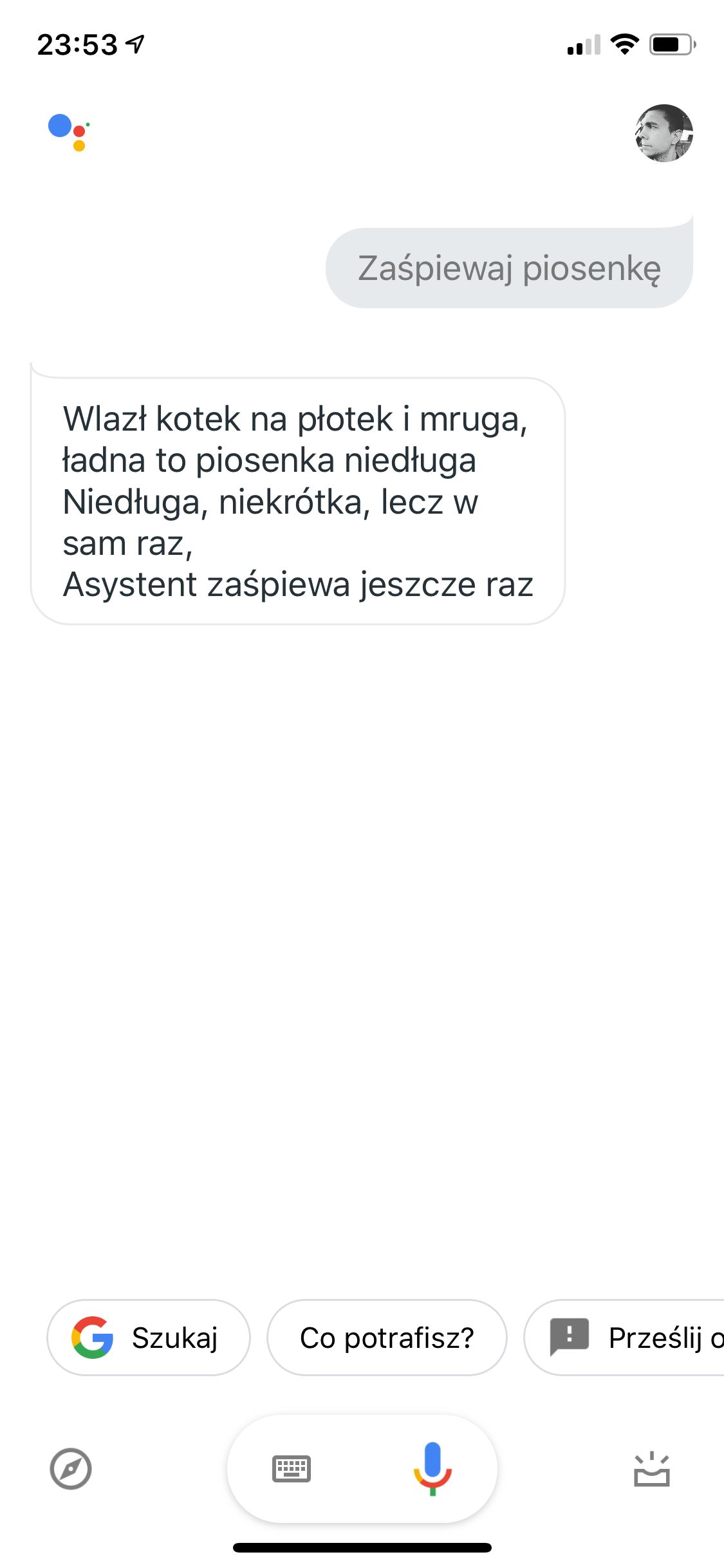Image resolution: width=724 pixels, height=1568 pixels.
Task: Choose the Prześlij feedback chip
Action: [x=624, y=1338]
